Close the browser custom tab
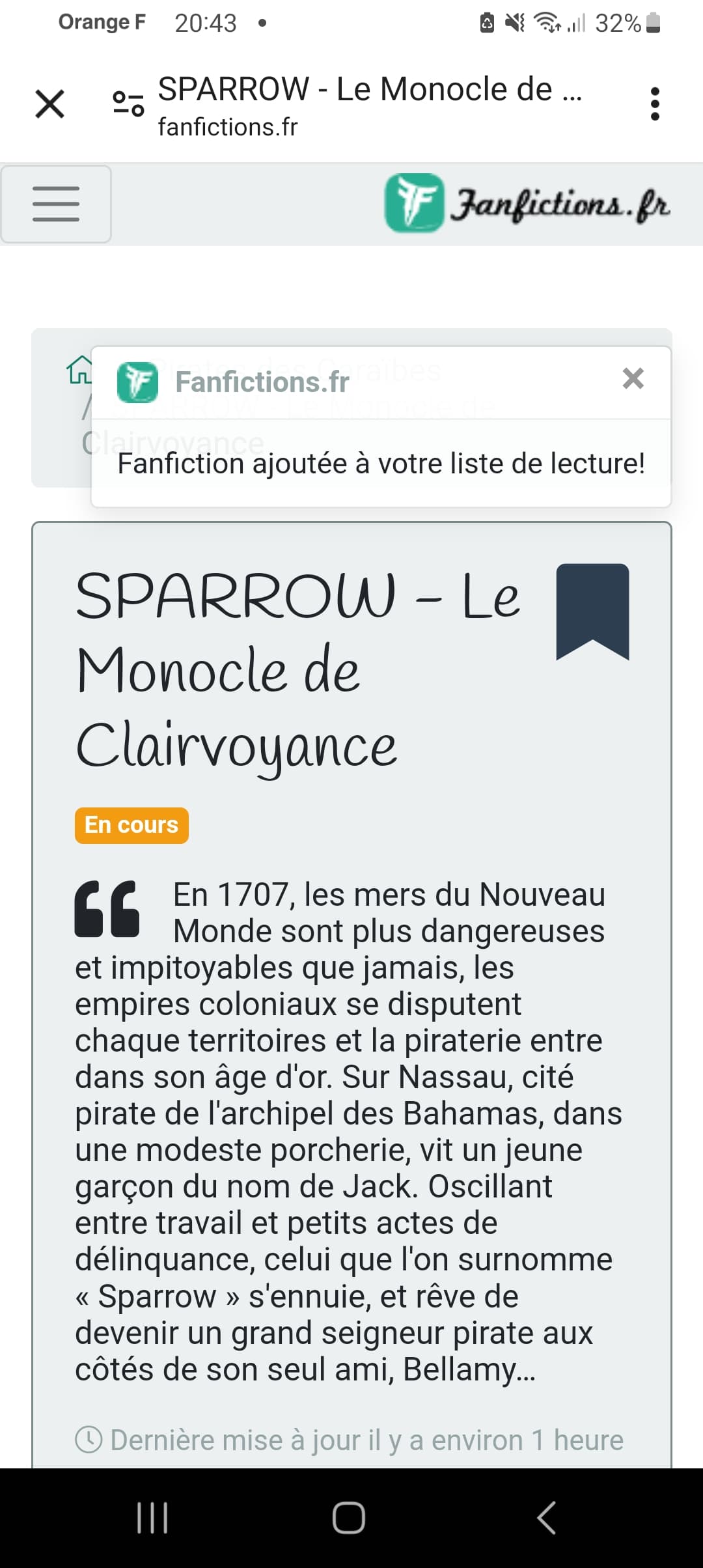The image size is (703, 1568). pyautogui.click(x=49, y=104)
